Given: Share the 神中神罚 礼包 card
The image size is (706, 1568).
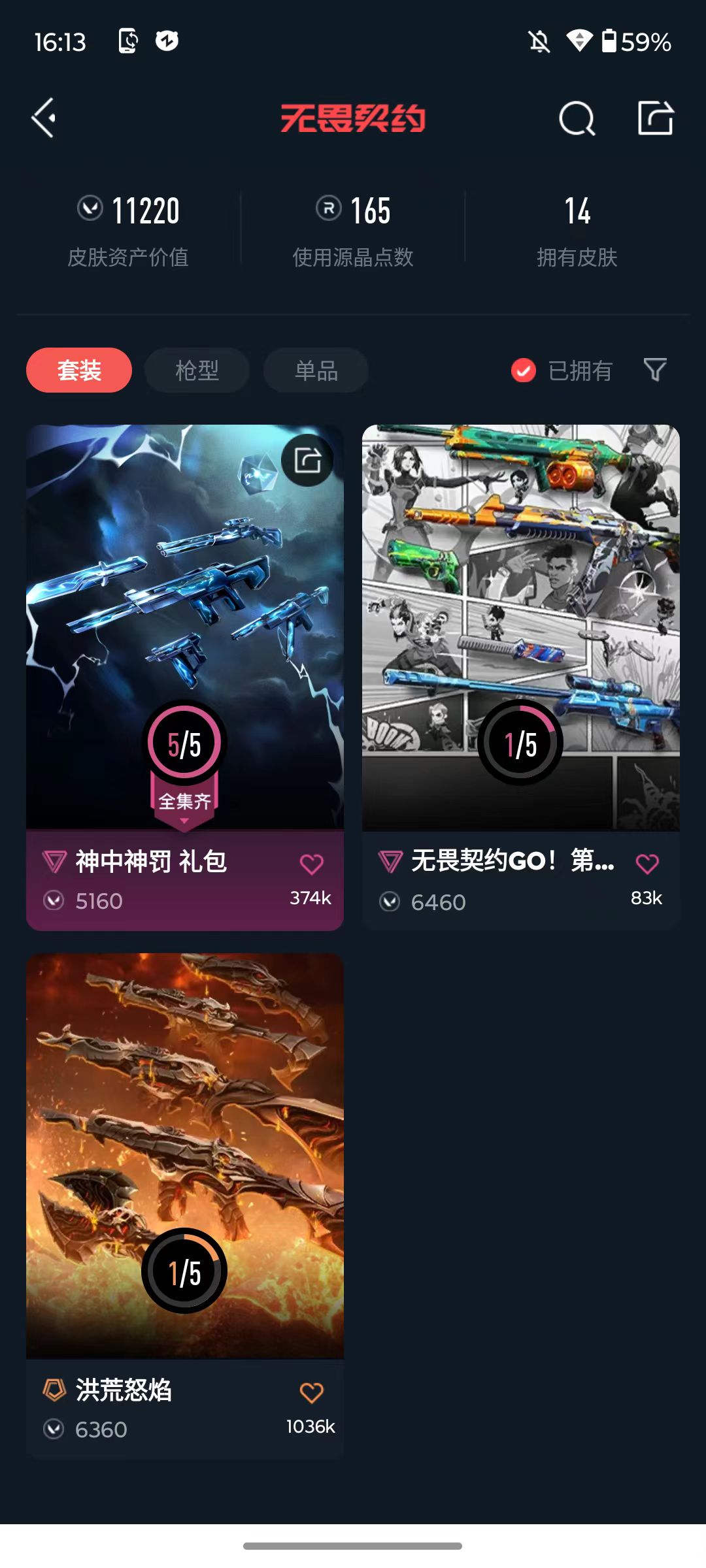Looking at the screenshot, I should pos(307,461).
